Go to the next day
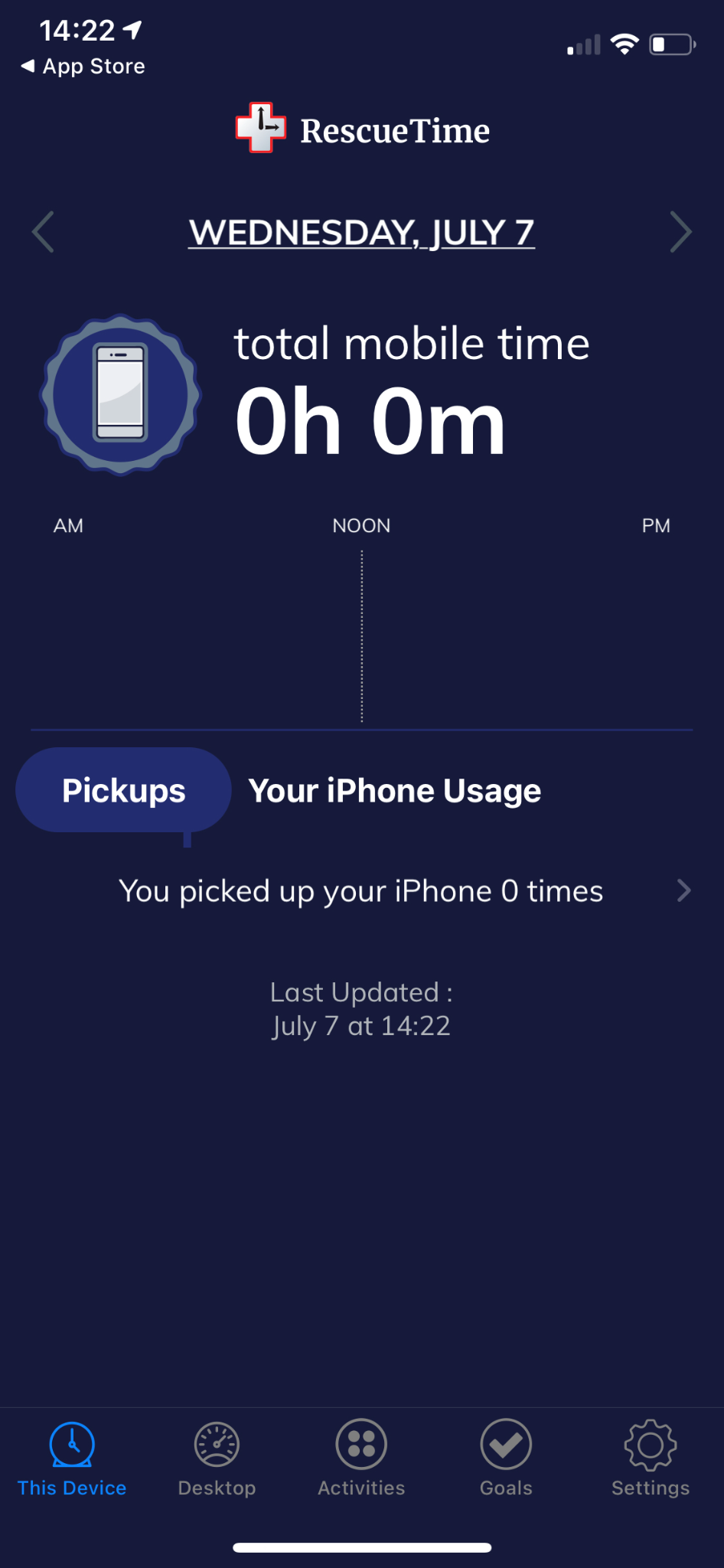The image size is (724, 1568). 680,232
